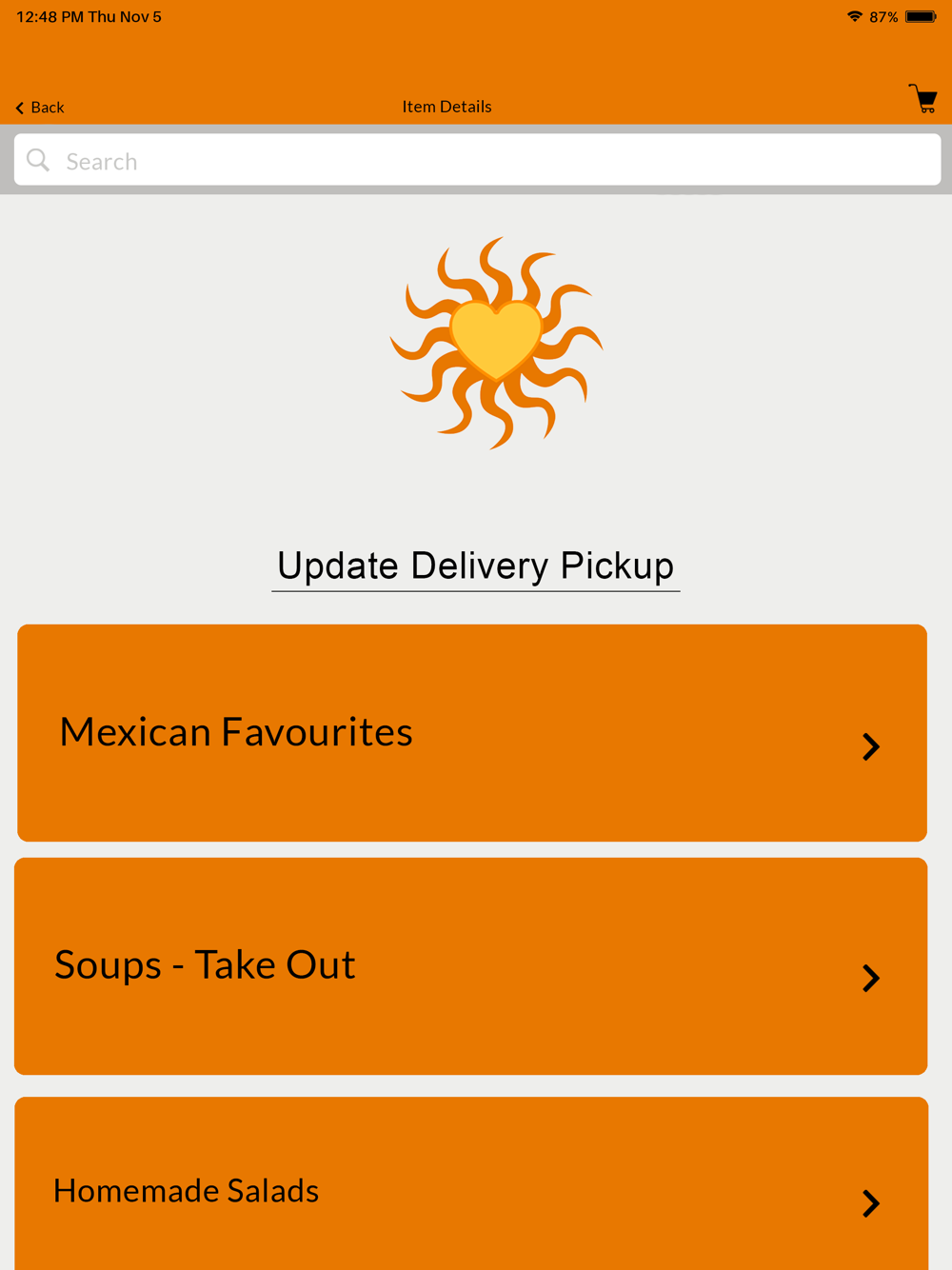952x1270 pixels.
Task: Go back using the Back button
Action: [x=40, y=108]
